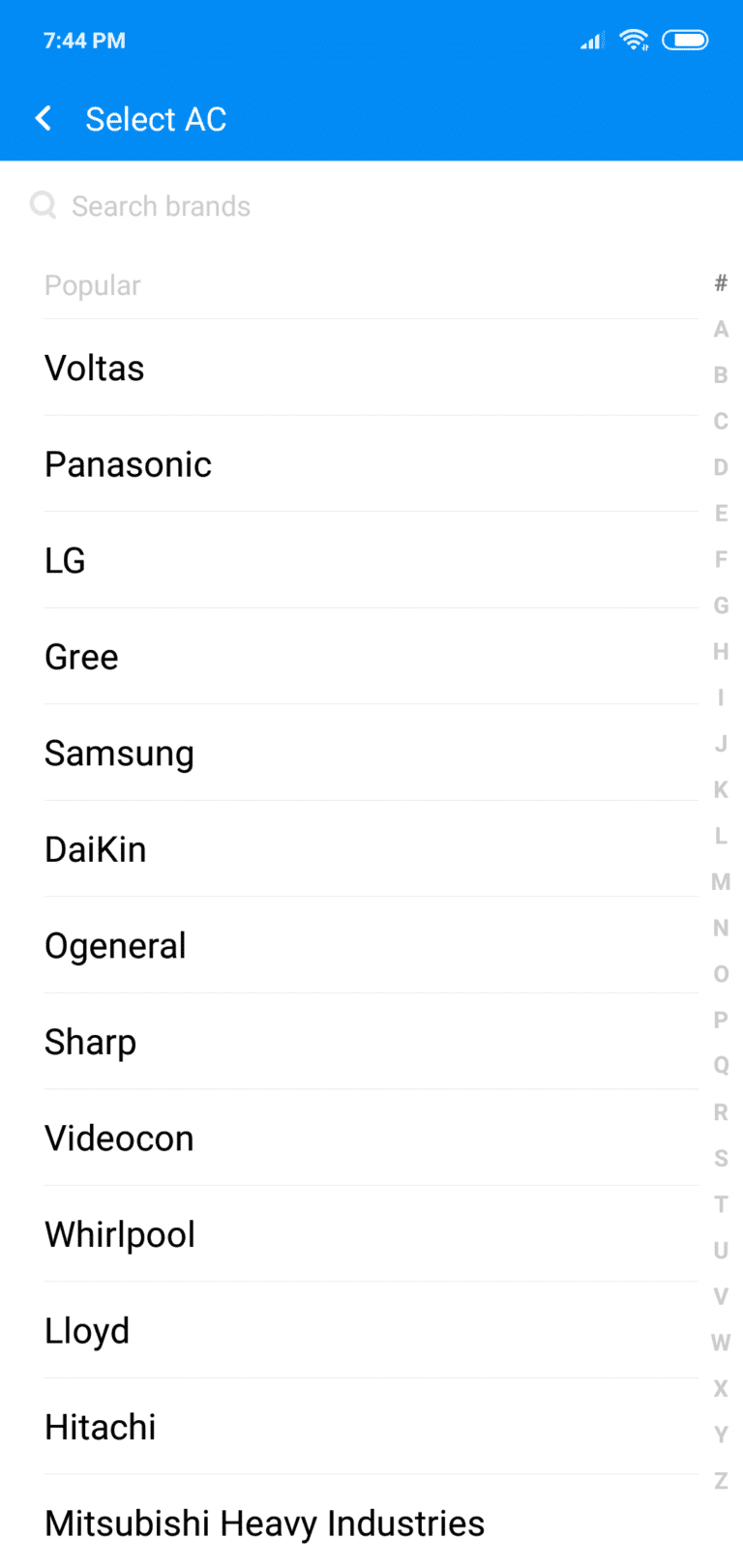The height and width of the screenshot is (1568, 743).
Task: Choose DaiKin from the AC brands
Action: click(x=96, y=849)
